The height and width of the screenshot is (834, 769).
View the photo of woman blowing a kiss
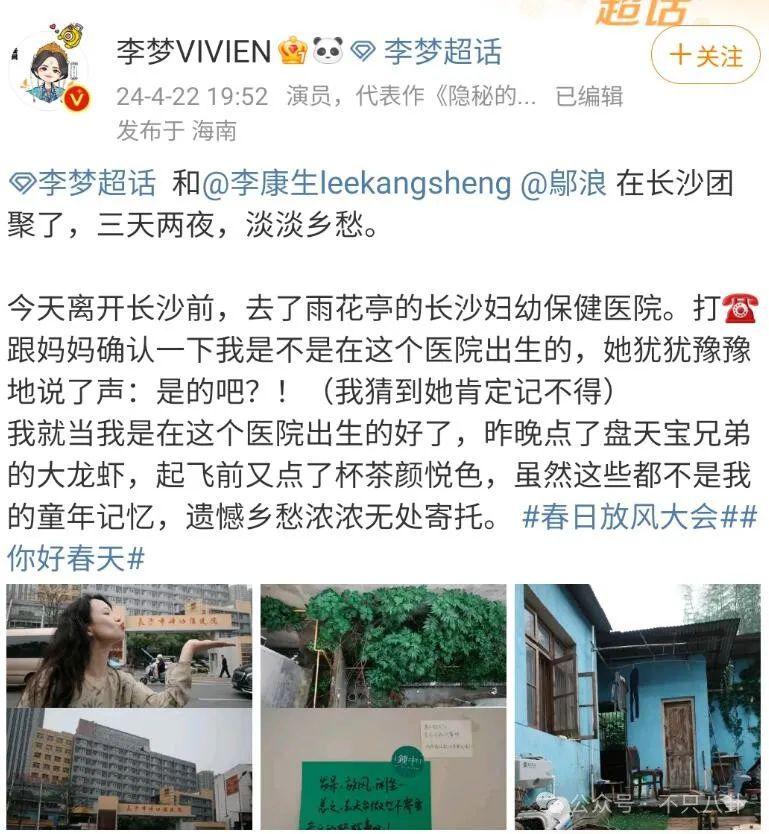pos(129,645)
